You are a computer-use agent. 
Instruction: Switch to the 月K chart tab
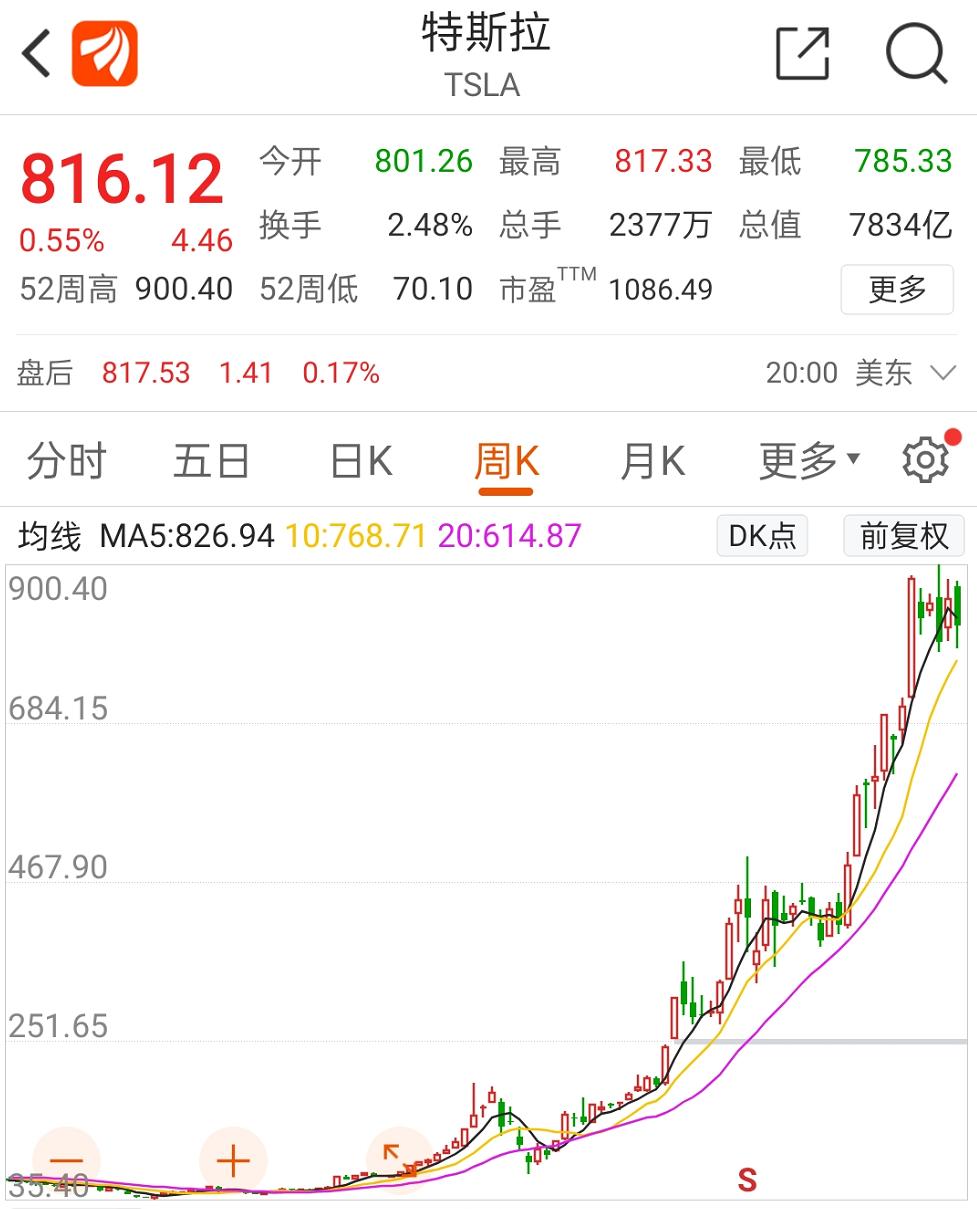point(652,462)
